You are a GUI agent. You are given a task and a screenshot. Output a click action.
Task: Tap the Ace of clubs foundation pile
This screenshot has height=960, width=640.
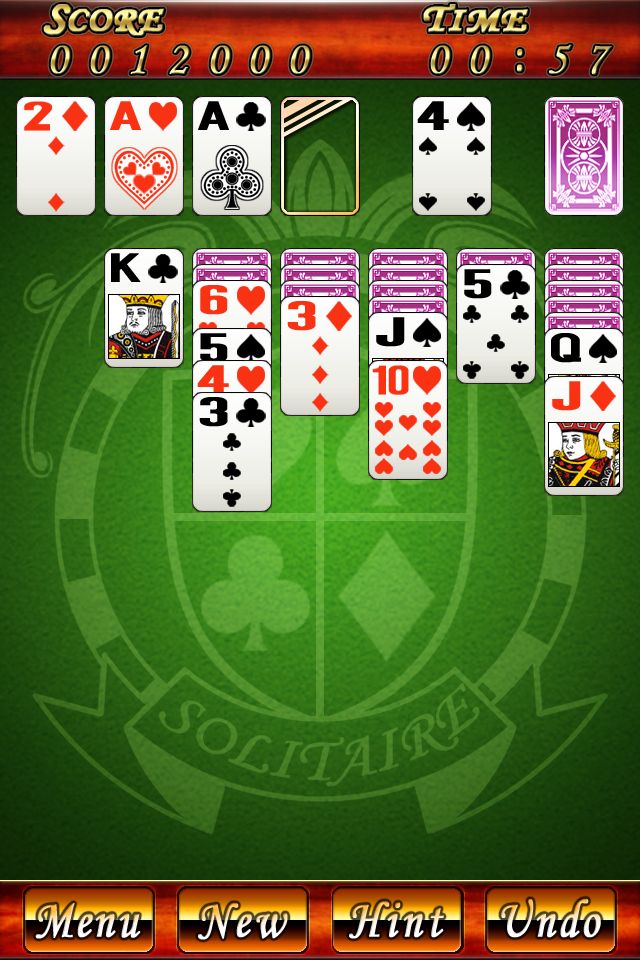(232, 155)
